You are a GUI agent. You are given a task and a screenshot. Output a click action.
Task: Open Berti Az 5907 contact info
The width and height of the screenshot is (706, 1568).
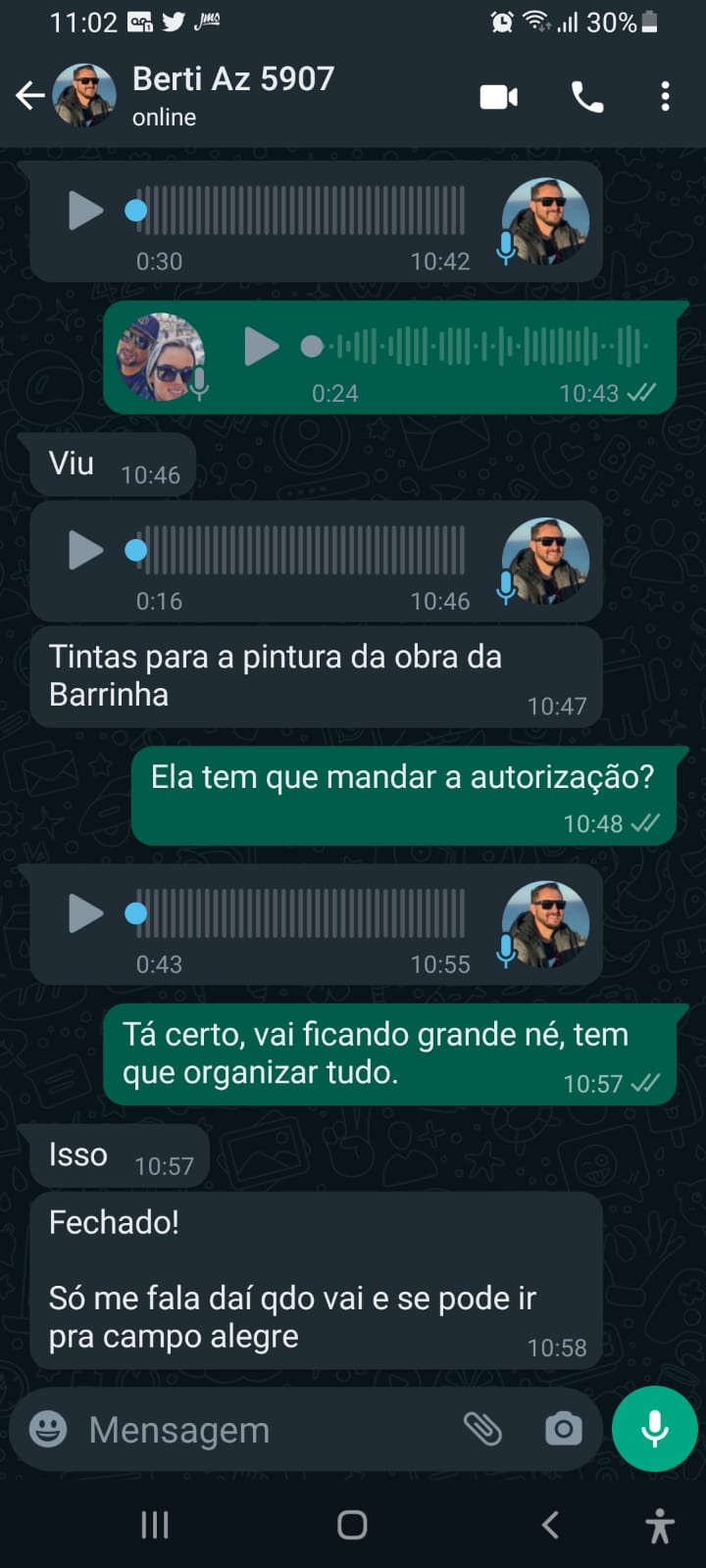(233, 94)
